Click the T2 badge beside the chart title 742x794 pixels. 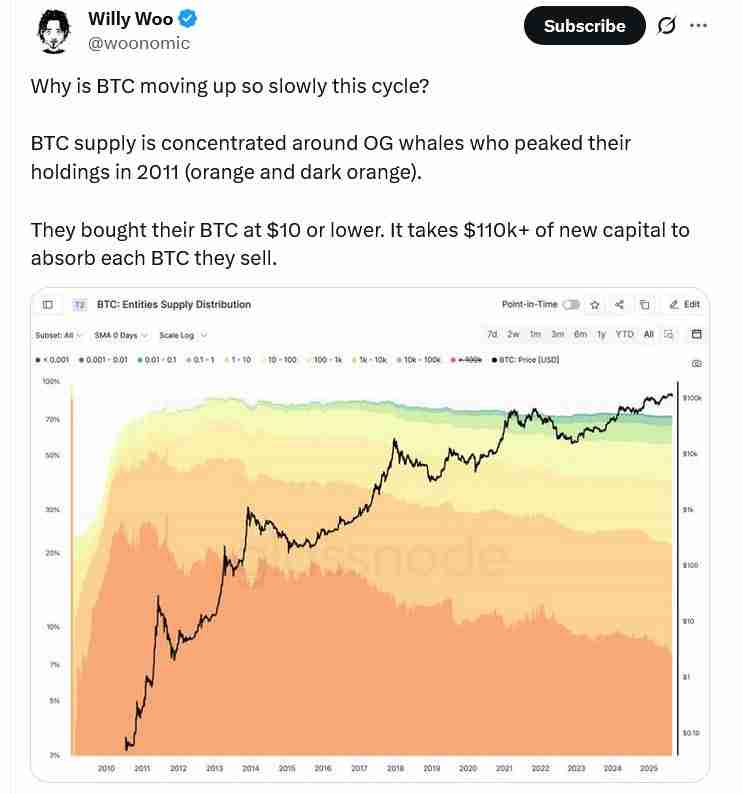tap(80, 303)
